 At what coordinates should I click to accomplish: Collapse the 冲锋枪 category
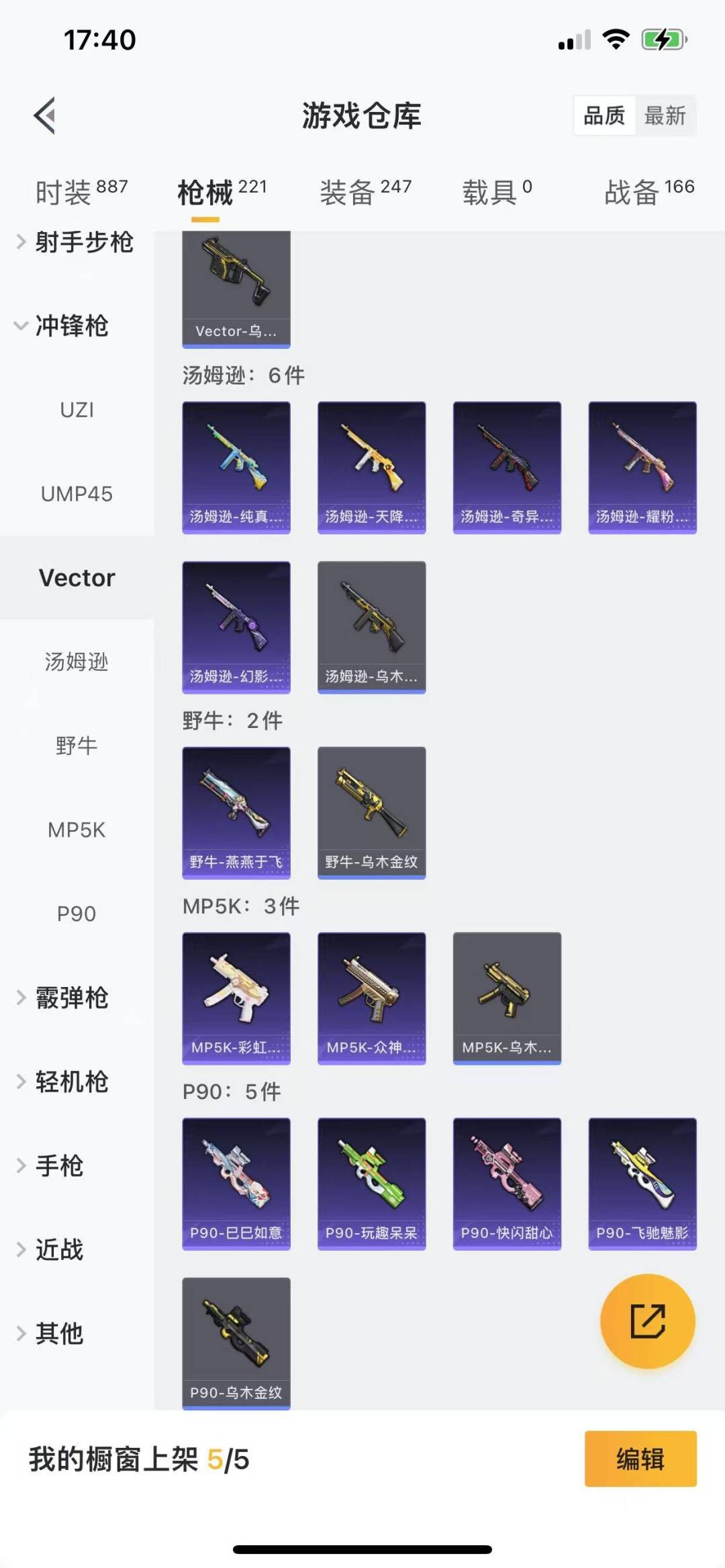62,325
